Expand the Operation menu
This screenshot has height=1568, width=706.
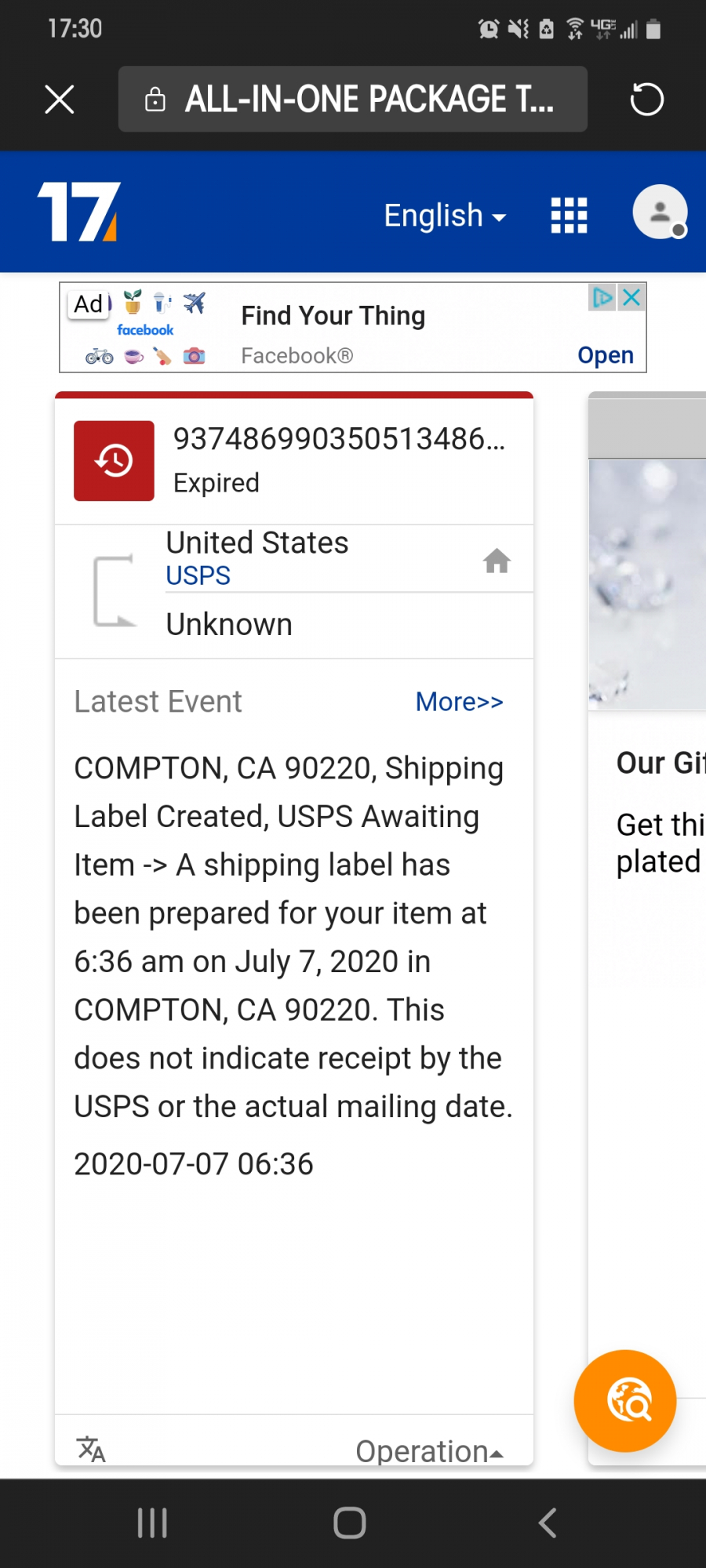click(x=429, y=1451)
